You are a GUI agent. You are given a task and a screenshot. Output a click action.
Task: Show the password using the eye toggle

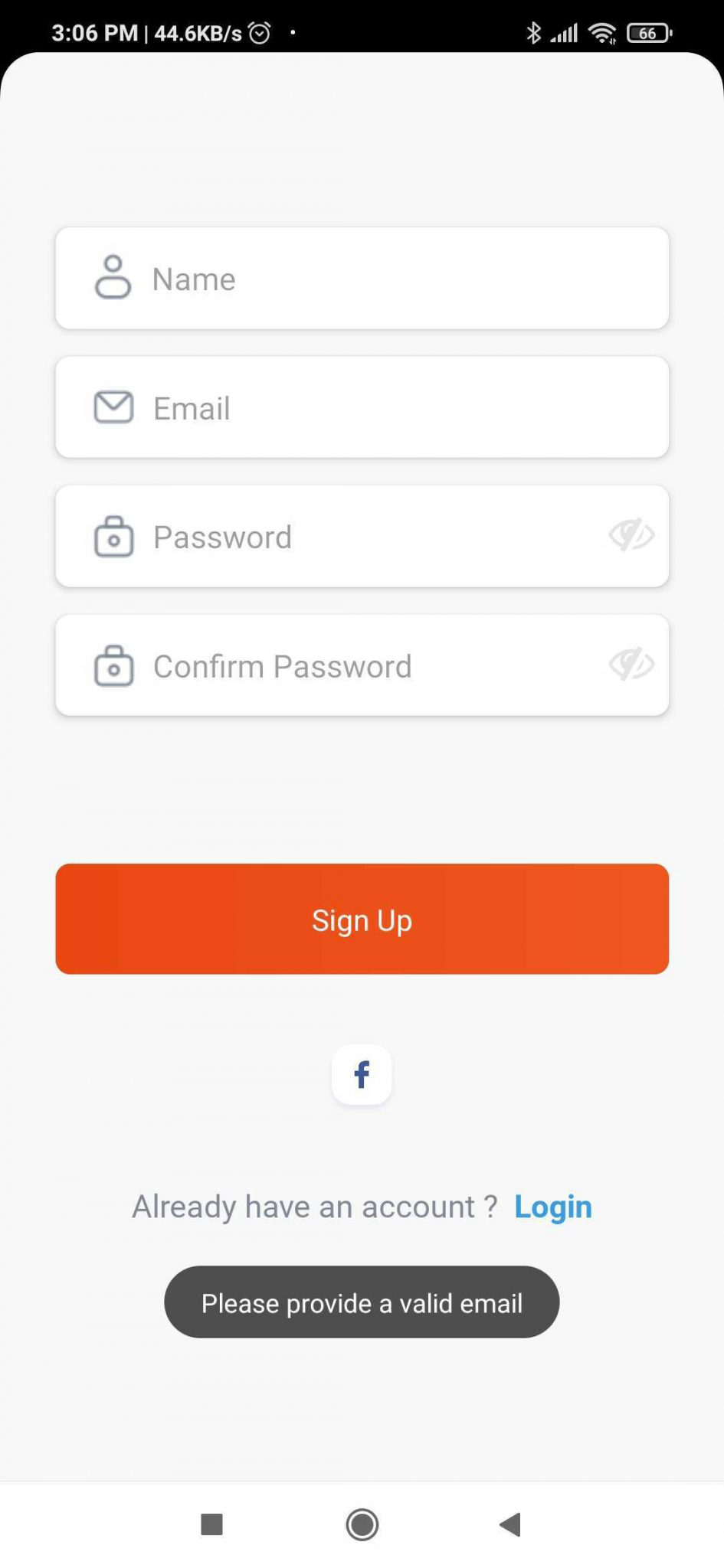[x=632, y=536]
